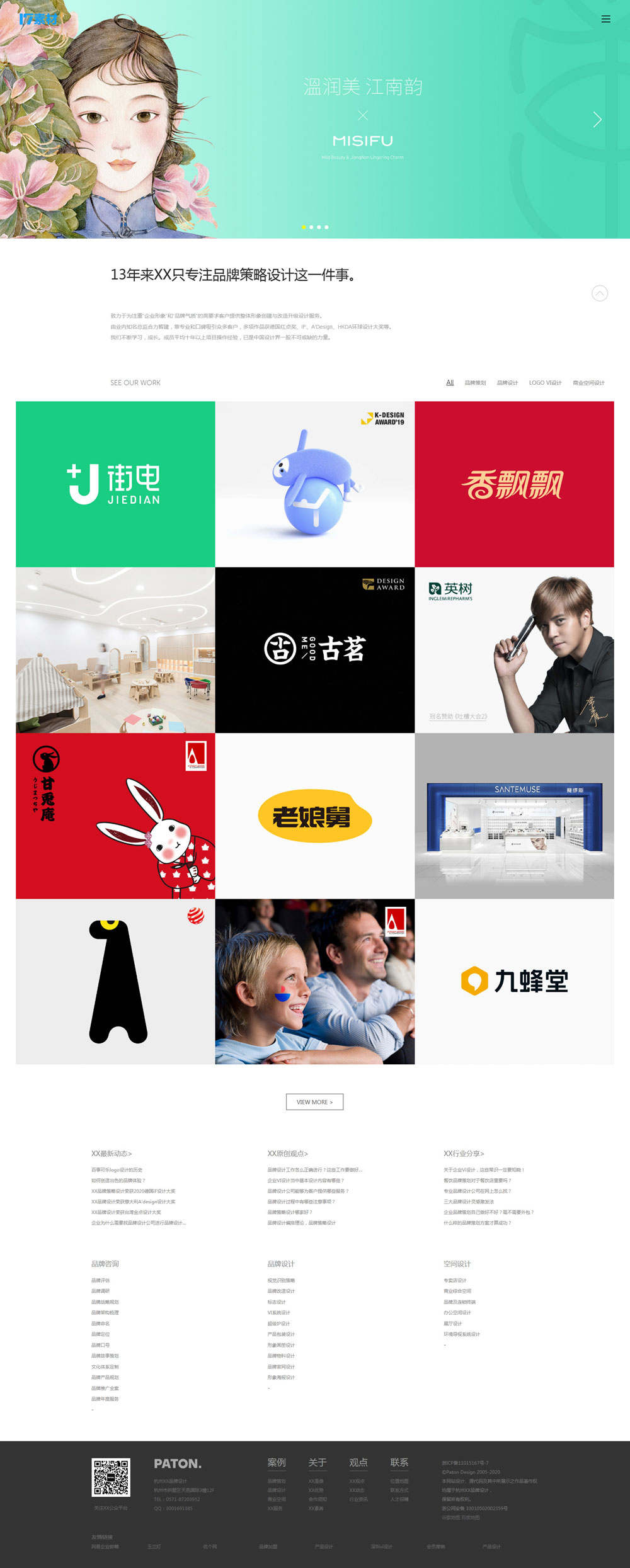The height and width of the screenshot is (1568, 630).
Task: Filter works by 品牌策划
Action: tap(475, 383)
